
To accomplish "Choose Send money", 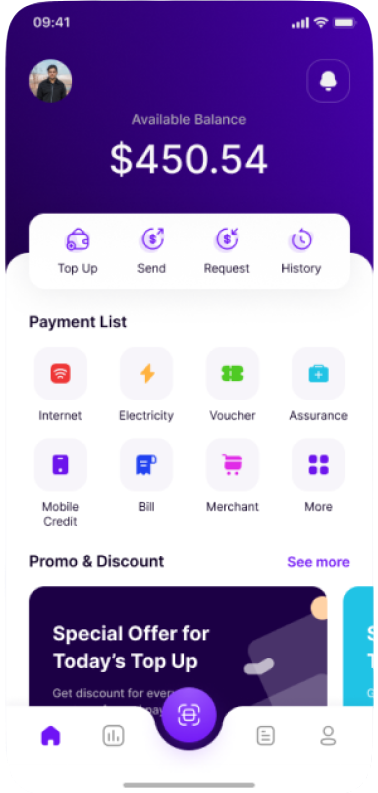I will tap(152, 251).
